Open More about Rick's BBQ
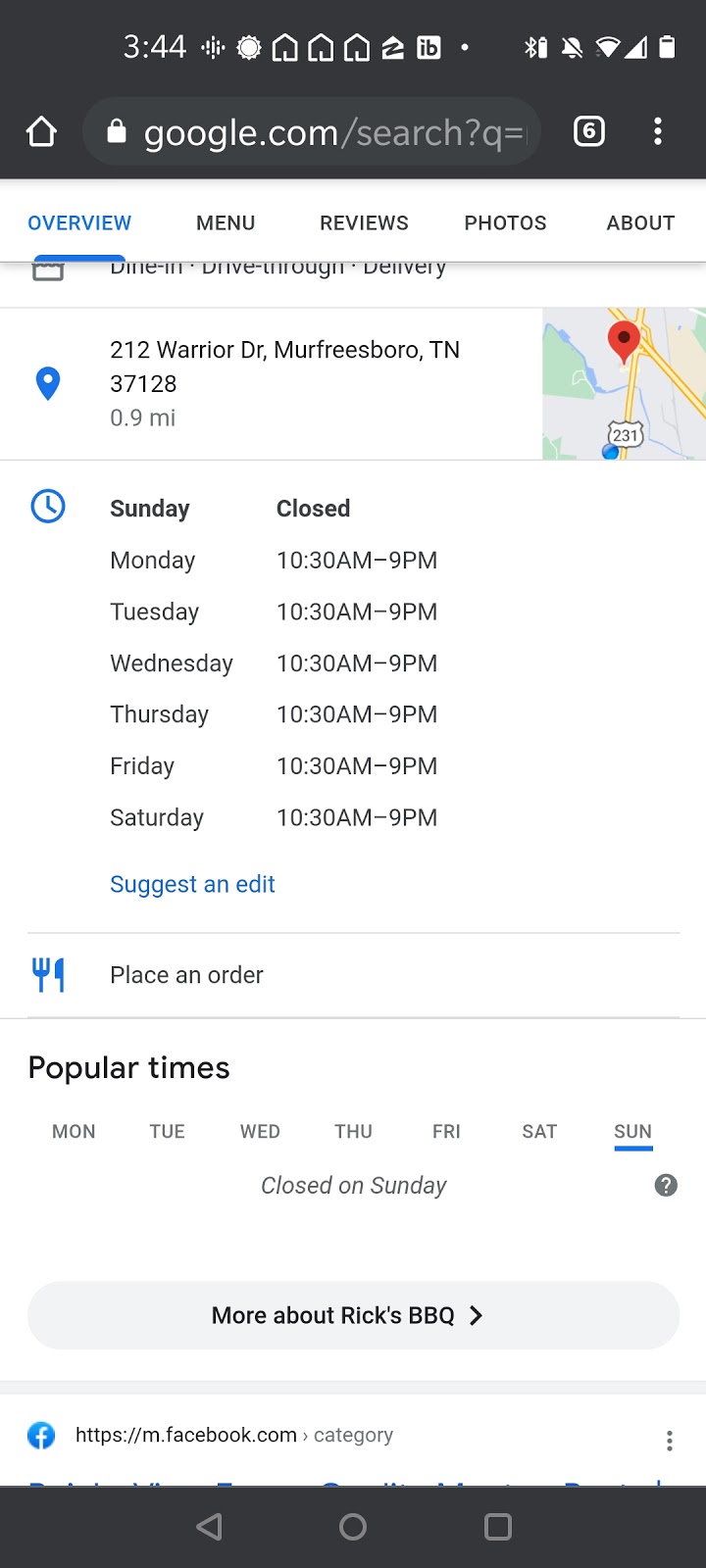The height and width of the screenshot is (1568, 706). (353, 1315)
